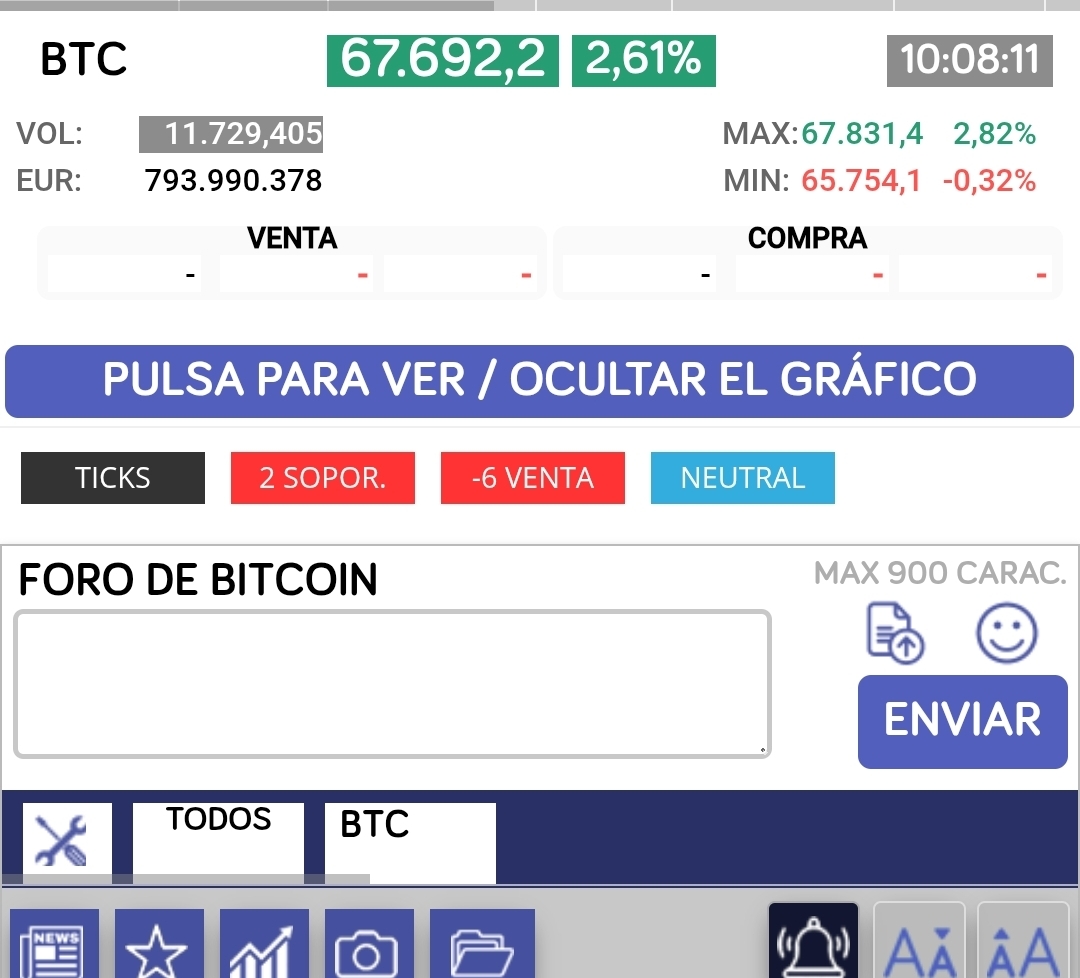Select the TICKS chip
Image resolution: width=1080 pixels, height=978 pixels.
(113, 478)
